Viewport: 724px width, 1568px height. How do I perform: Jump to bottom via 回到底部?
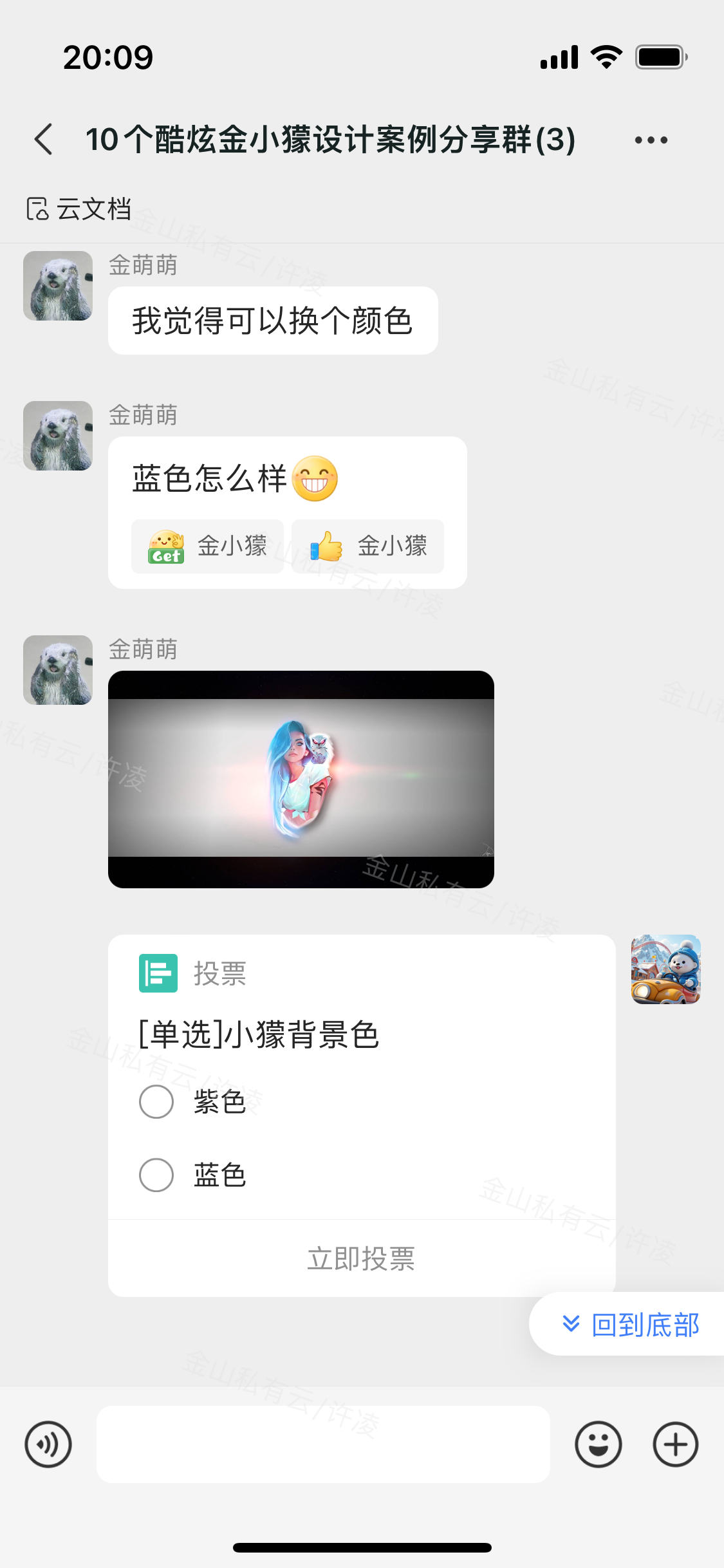[x=631, y=1325]
